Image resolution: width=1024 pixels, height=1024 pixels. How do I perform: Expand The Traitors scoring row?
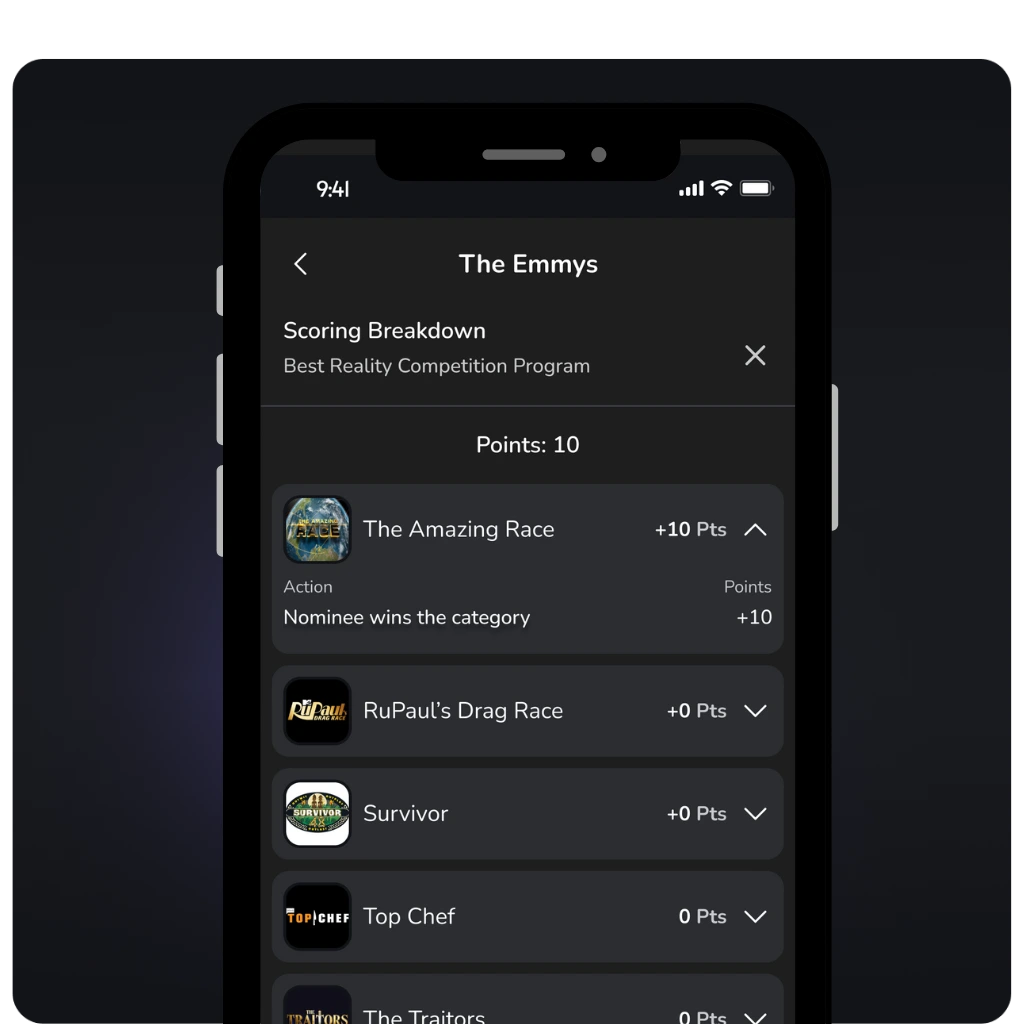click(755, 1015)
